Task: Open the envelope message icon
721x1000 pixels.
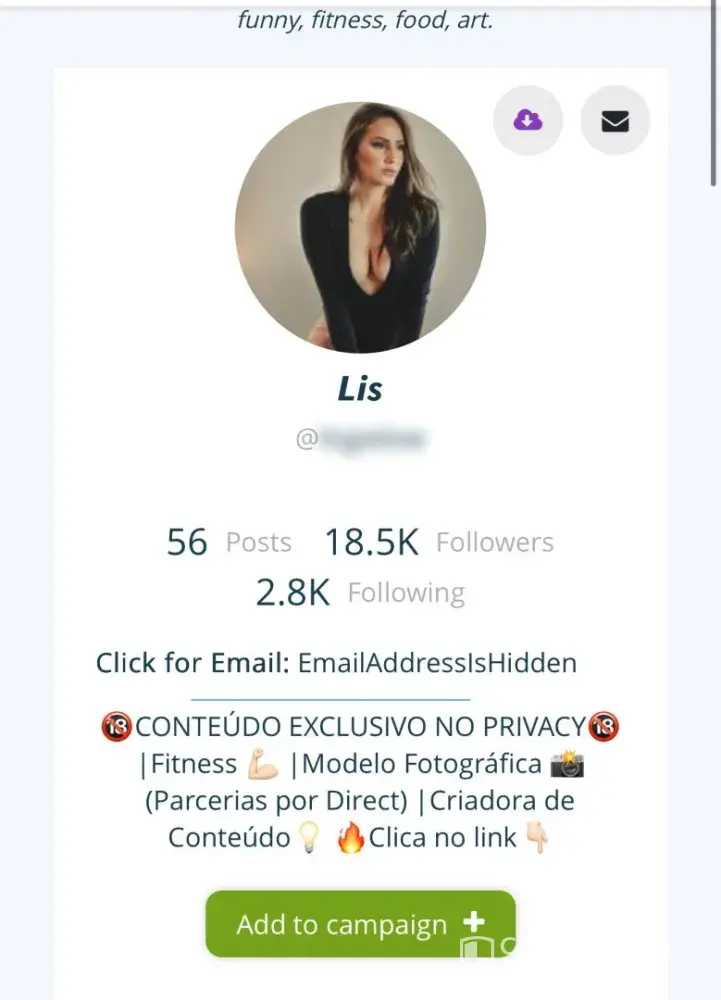Action: click(x=615, y=121)
